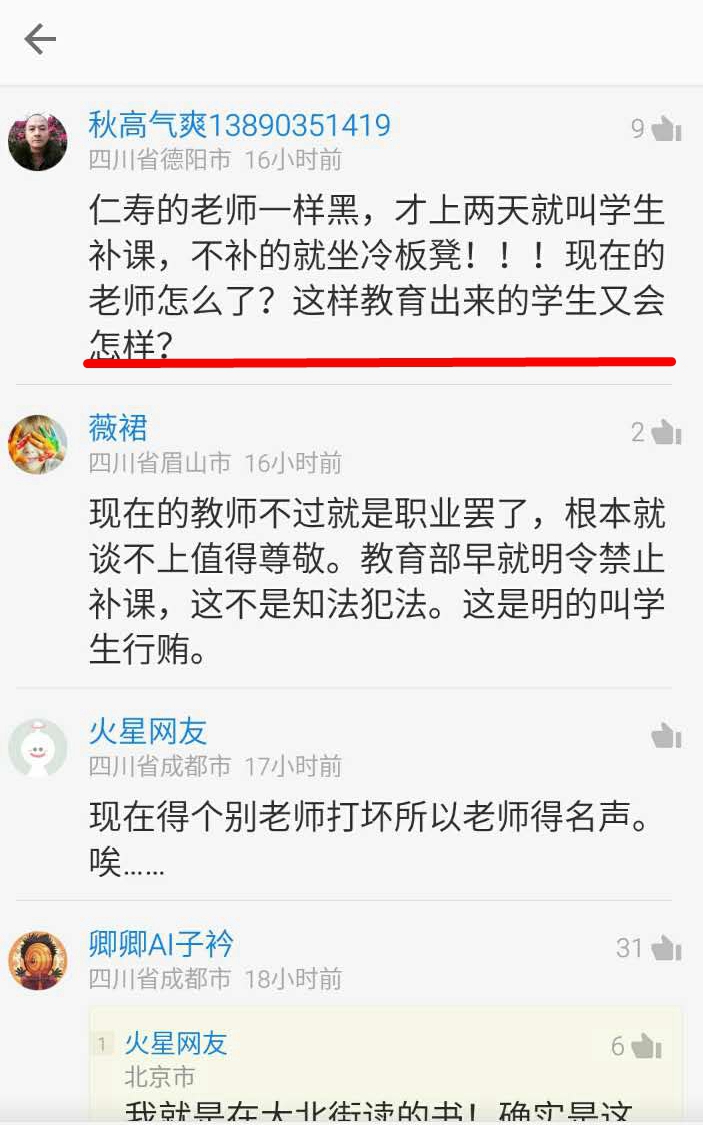Image resolution: width=703 pixels, height=1125 pixels.
Task: View 卿卿AI子衿's profile
Action: tap(161, 944)
